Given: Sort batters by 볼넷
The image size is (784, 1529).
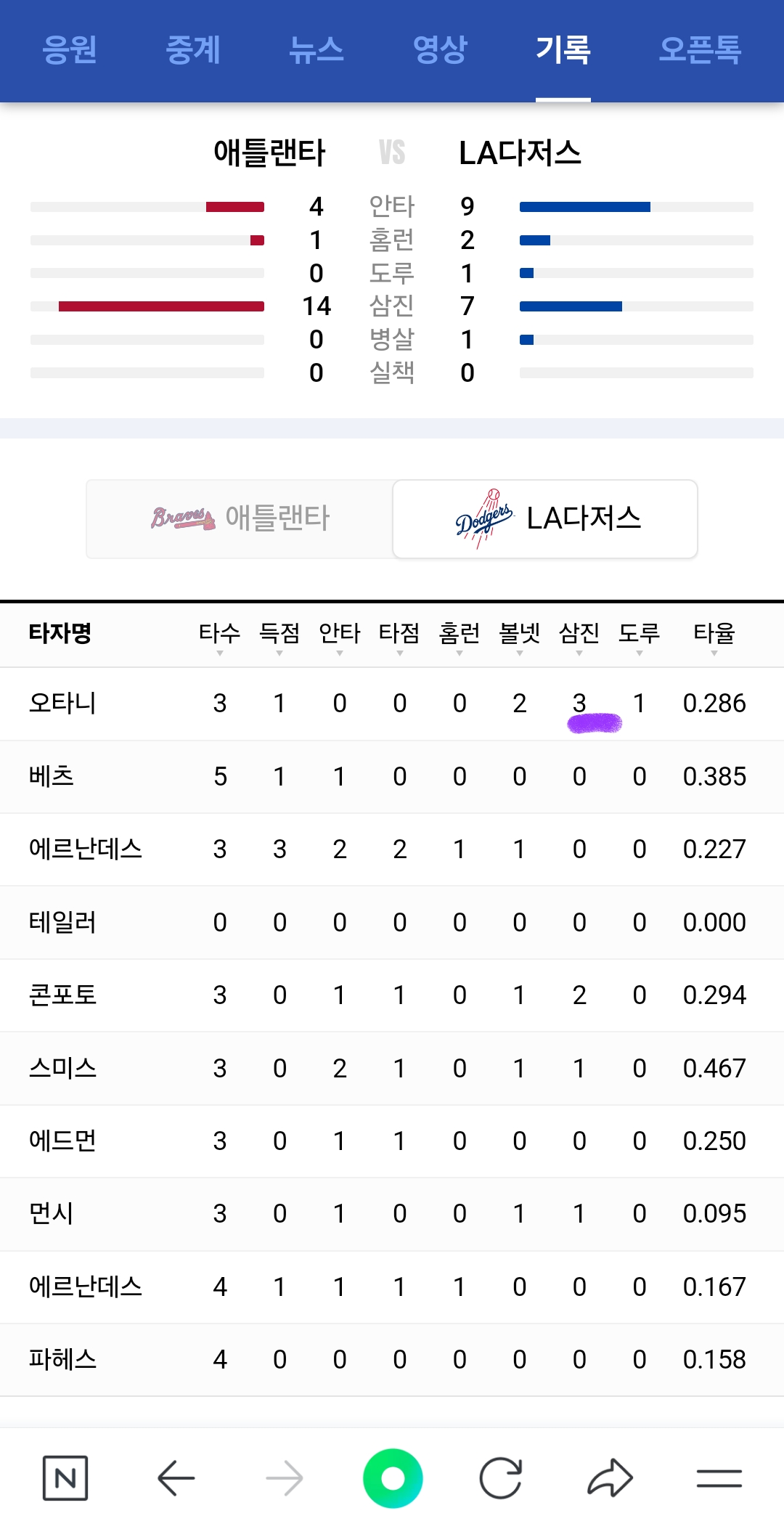Looking at the screenshot, I should (520, 635).
